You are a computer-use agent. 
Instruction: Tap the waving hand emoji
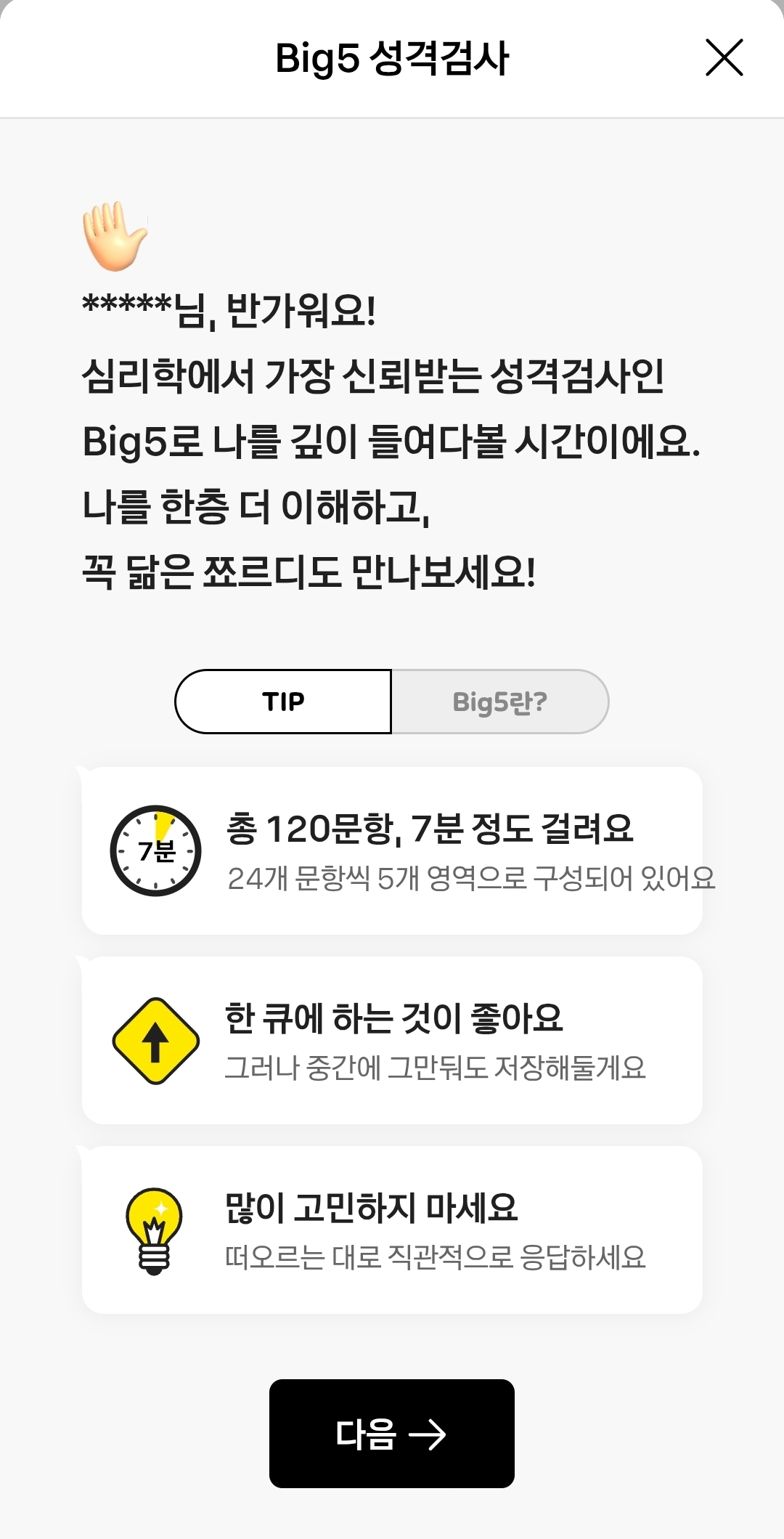pyautogui.click(x=113, y=235)
